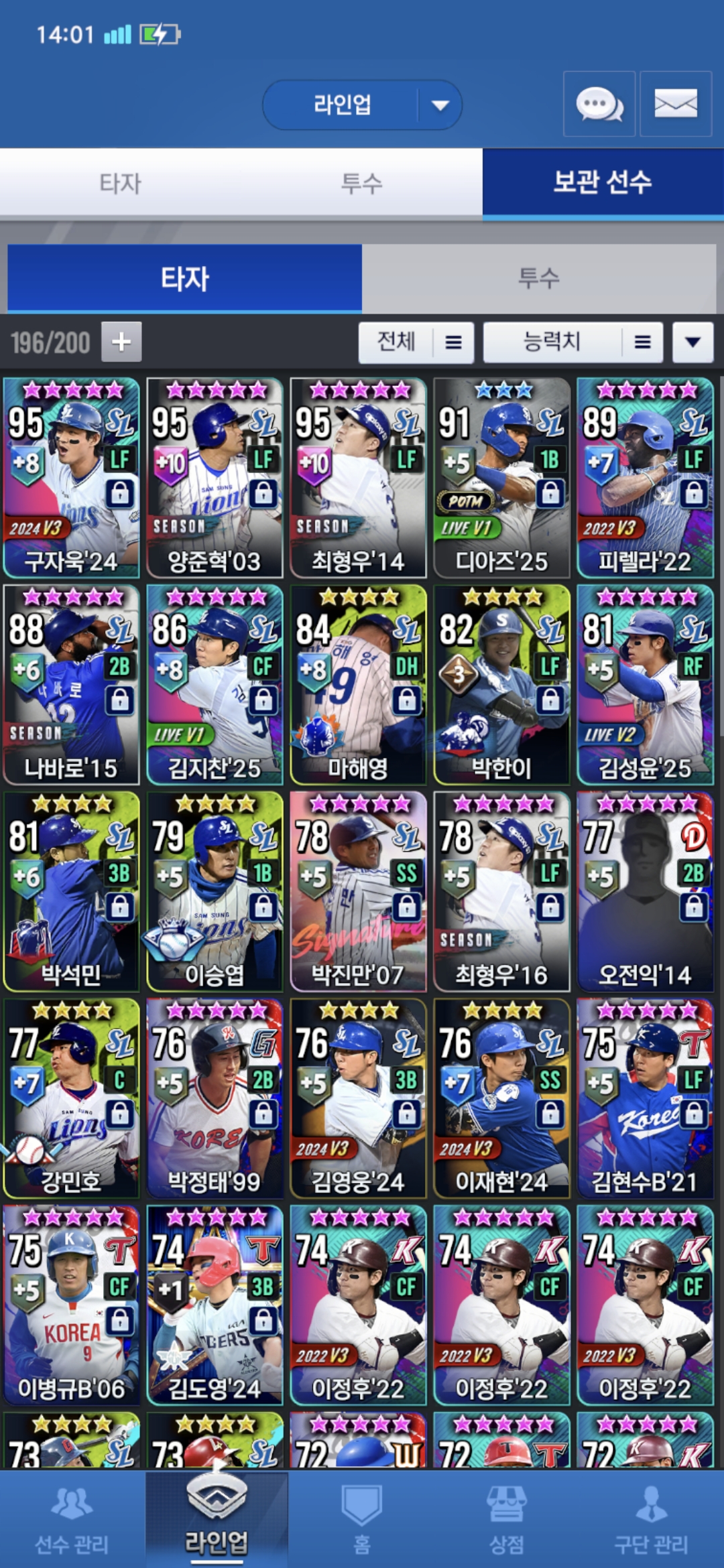Open the 양준혁'03 player card

click(x=215, y=477)
